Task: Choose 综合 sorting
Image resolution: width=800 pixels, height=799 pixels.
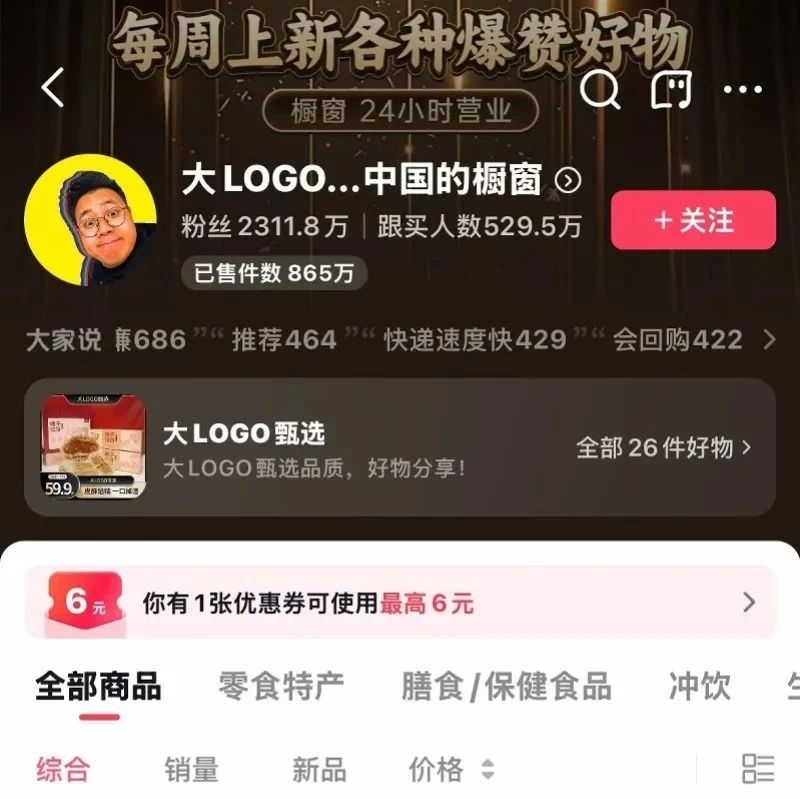Action: (63, 769)
